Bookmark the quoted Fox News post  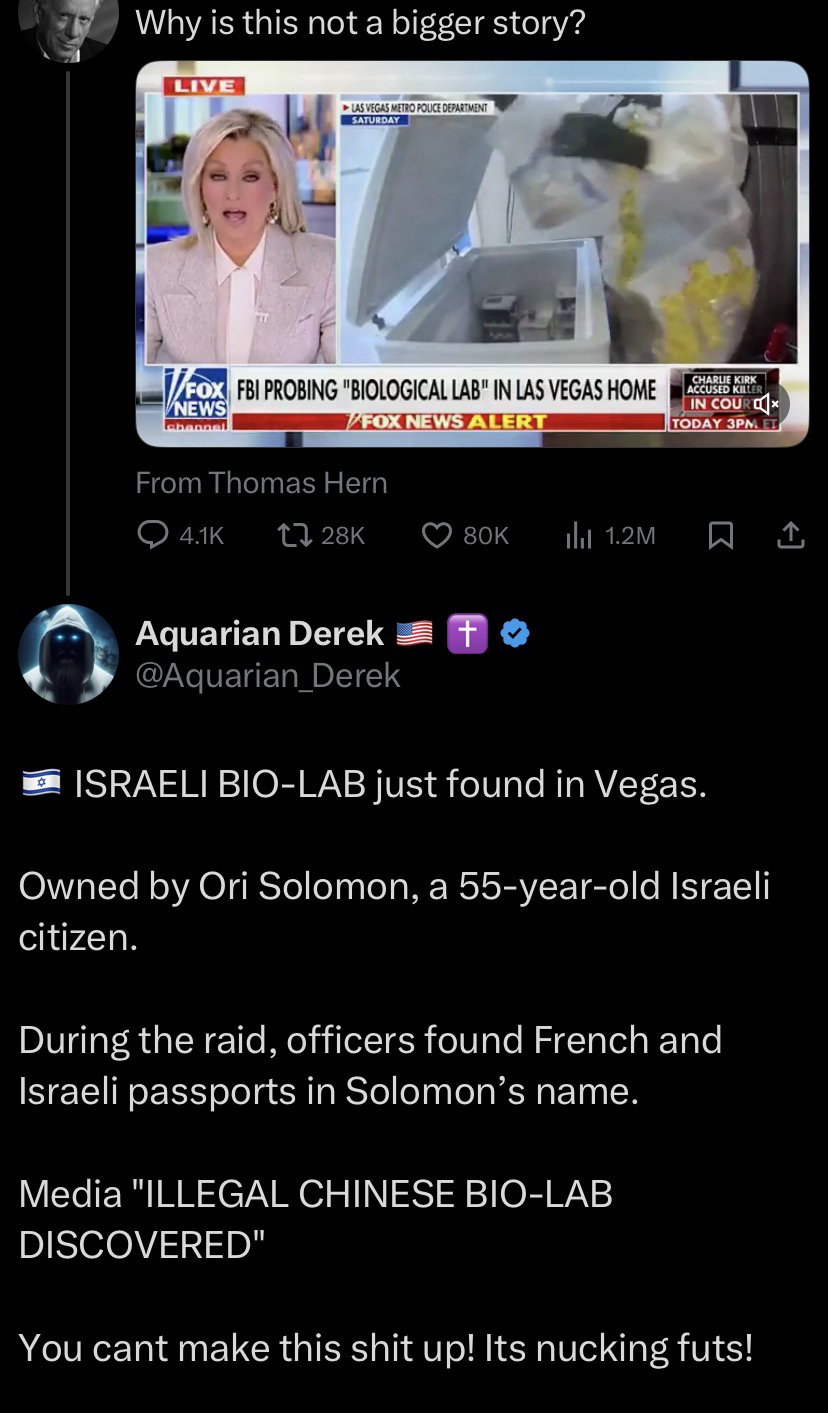pyautogui.click(x=719, y=536)
